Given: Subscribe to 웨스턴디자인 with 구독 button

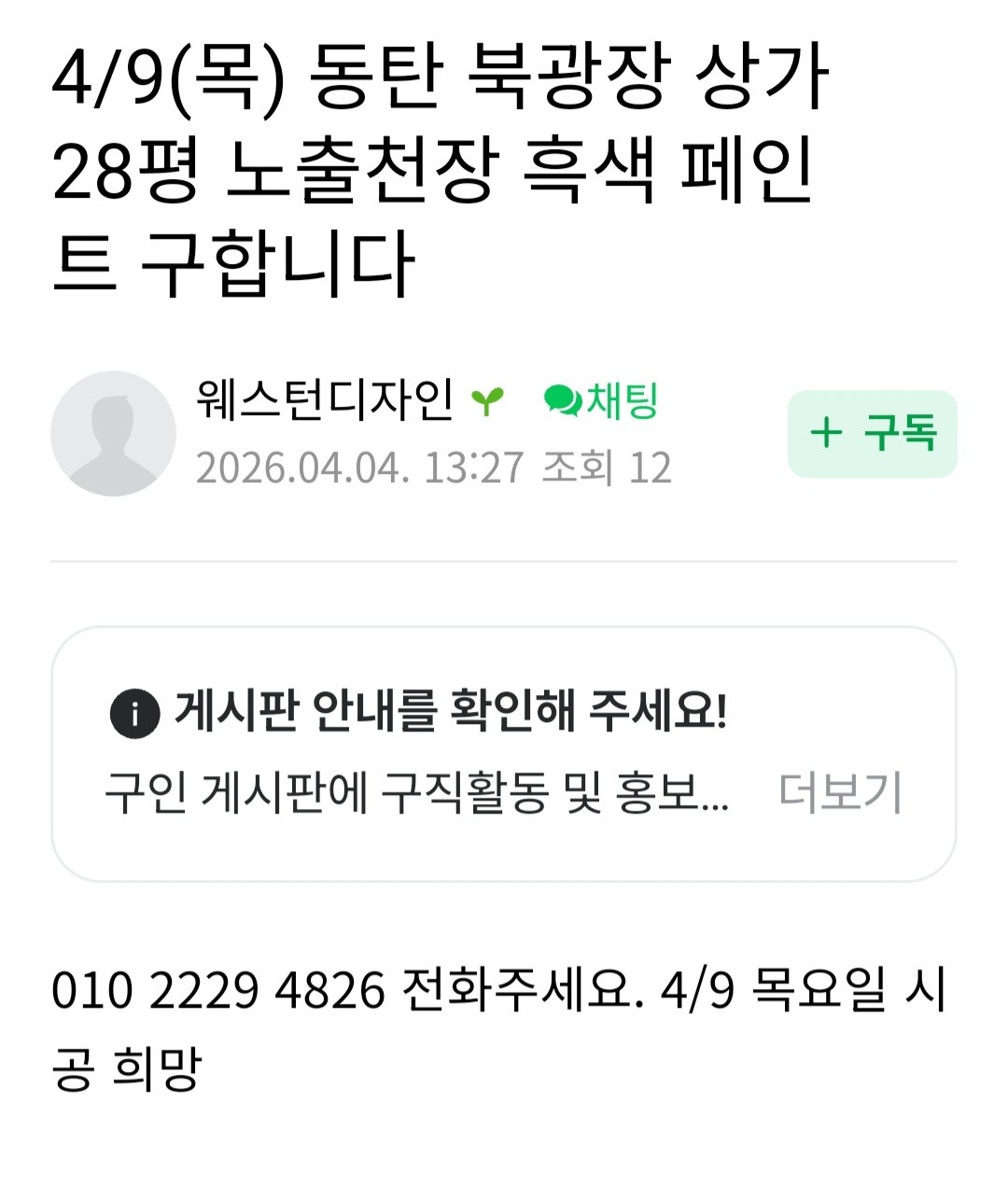Looking at the screenshot, I should (872, 434).
